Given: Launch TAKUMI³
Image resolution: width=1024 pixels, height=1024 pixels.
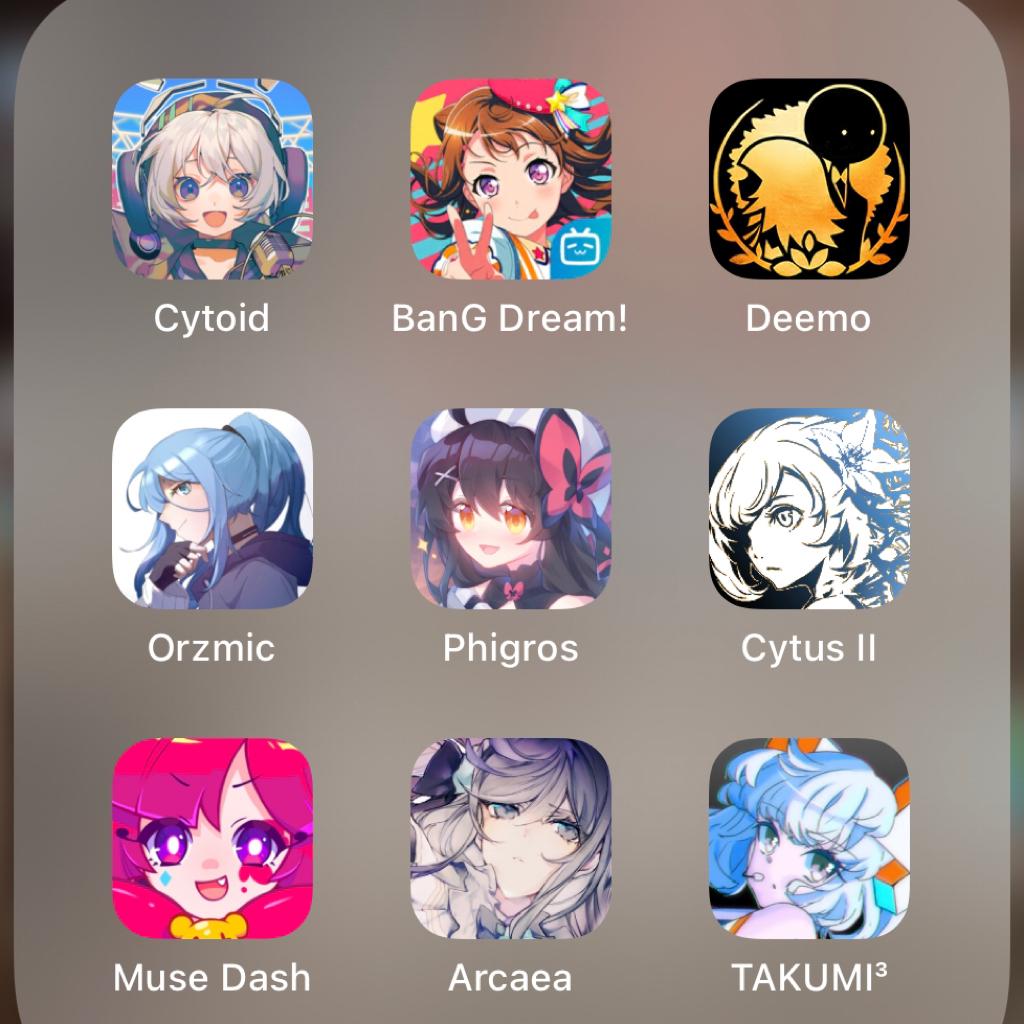Looking at the screenshot, I should (x=808, y=838).
